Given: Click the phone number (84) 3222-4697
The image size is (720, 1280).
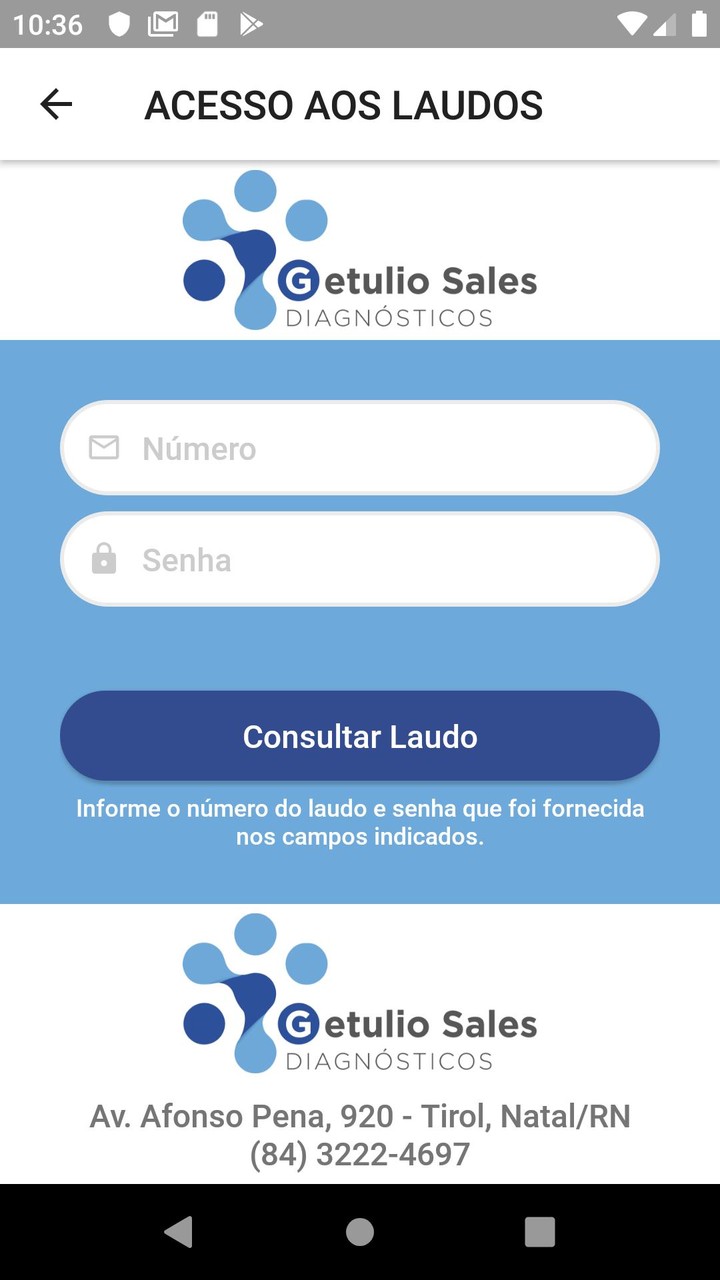Looking at the screenshot, I should 360,1153.
